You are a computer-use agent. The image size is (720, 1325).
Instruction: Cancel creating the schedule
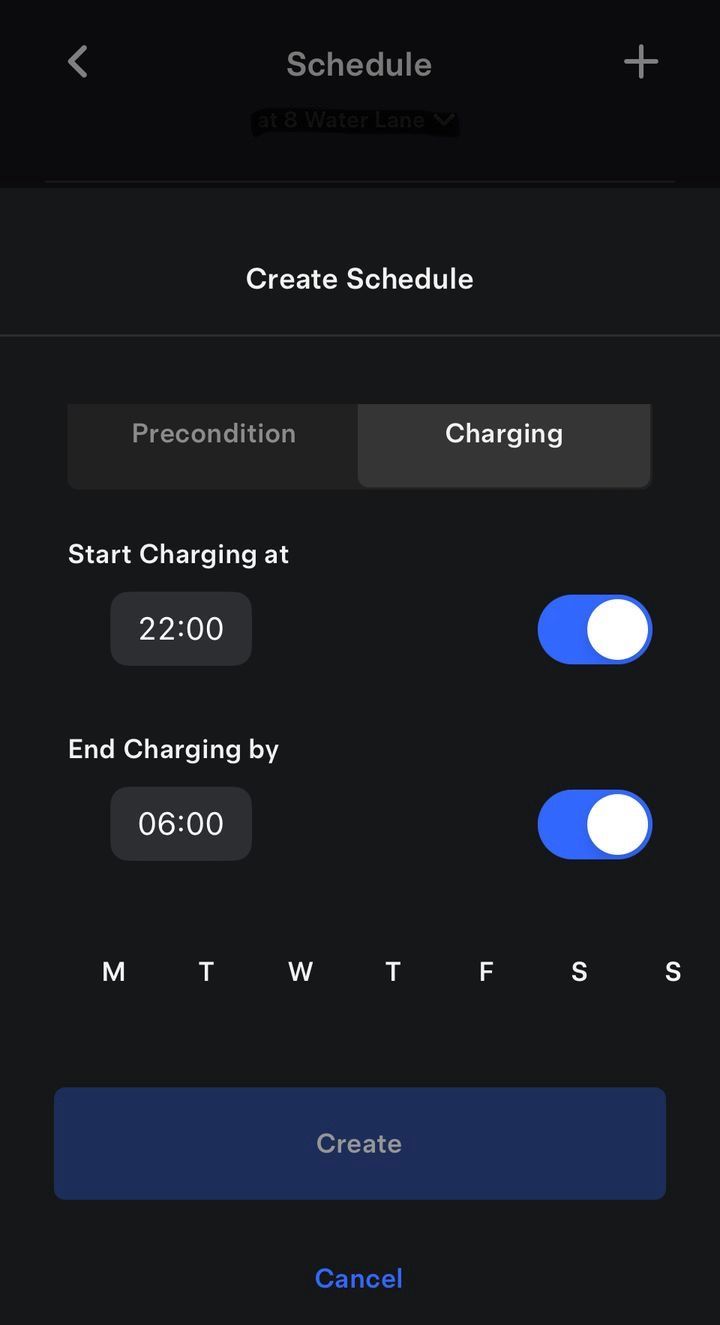pos(359,1278)
